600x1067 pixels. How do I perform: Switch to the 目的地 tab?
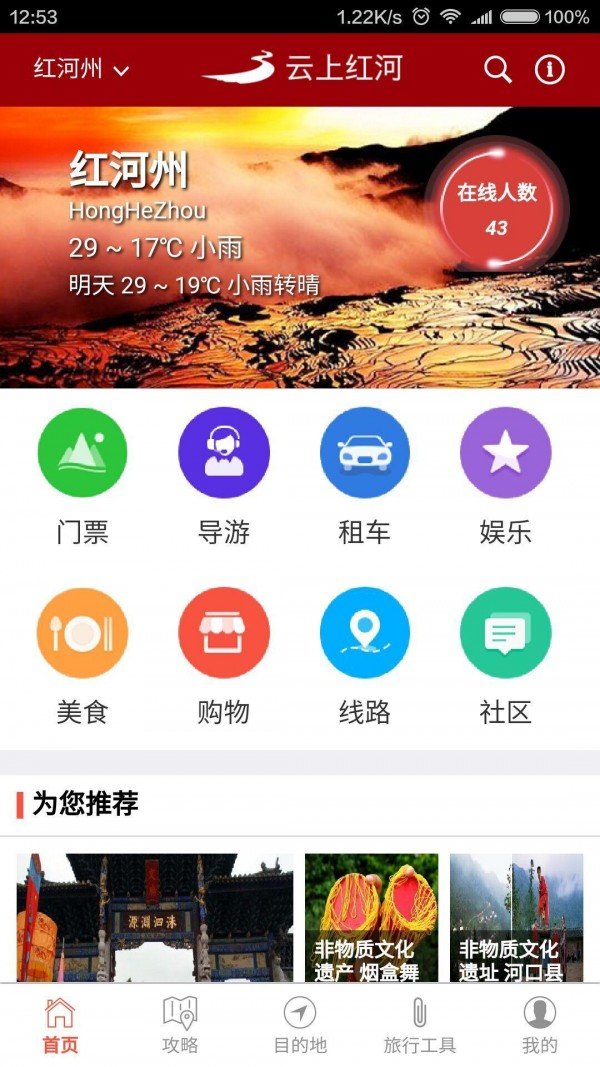pyautogui.click(x=300, y=1025)
